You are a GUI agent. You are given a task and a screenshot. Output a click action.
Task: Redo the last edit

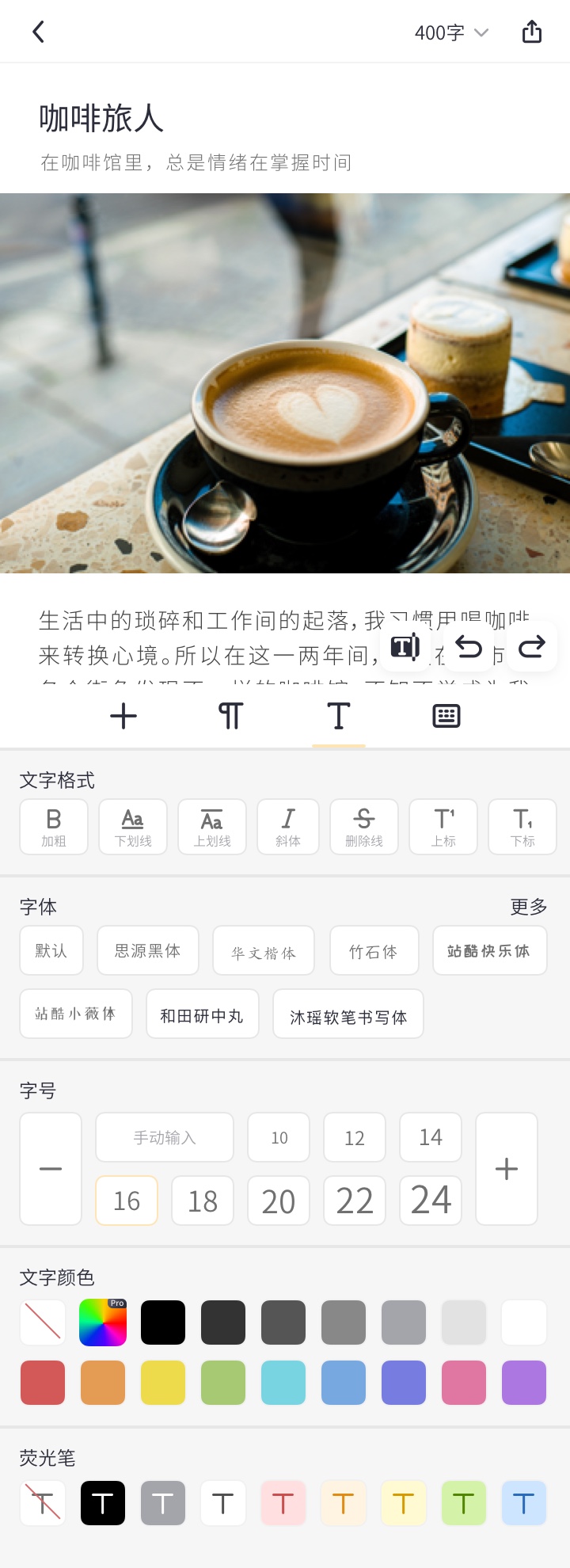coord(531,648)
